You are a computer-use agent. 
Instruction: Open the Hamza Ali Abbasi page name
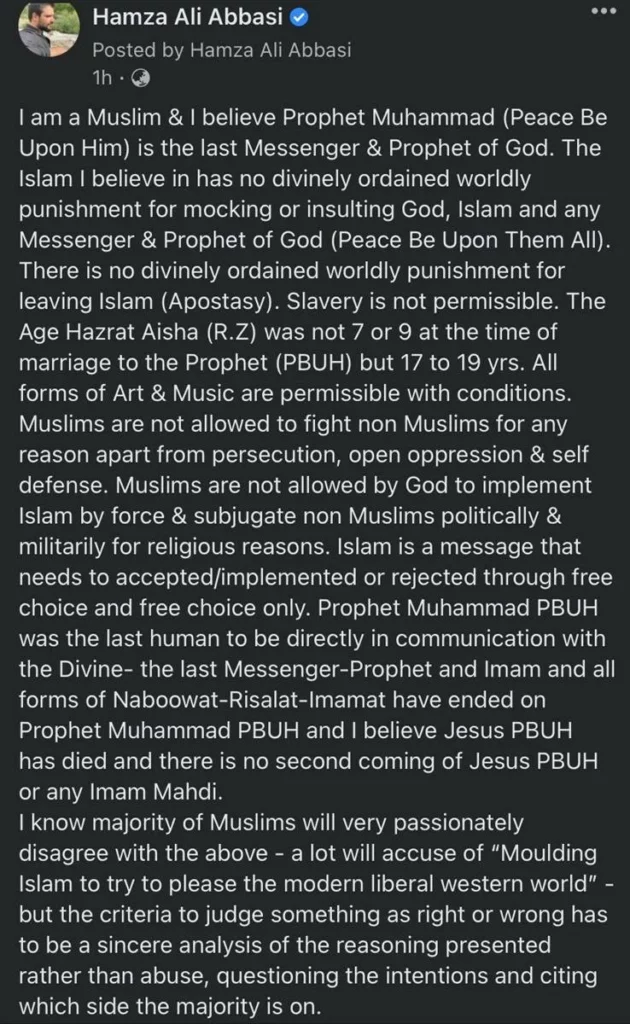[187, 17]
